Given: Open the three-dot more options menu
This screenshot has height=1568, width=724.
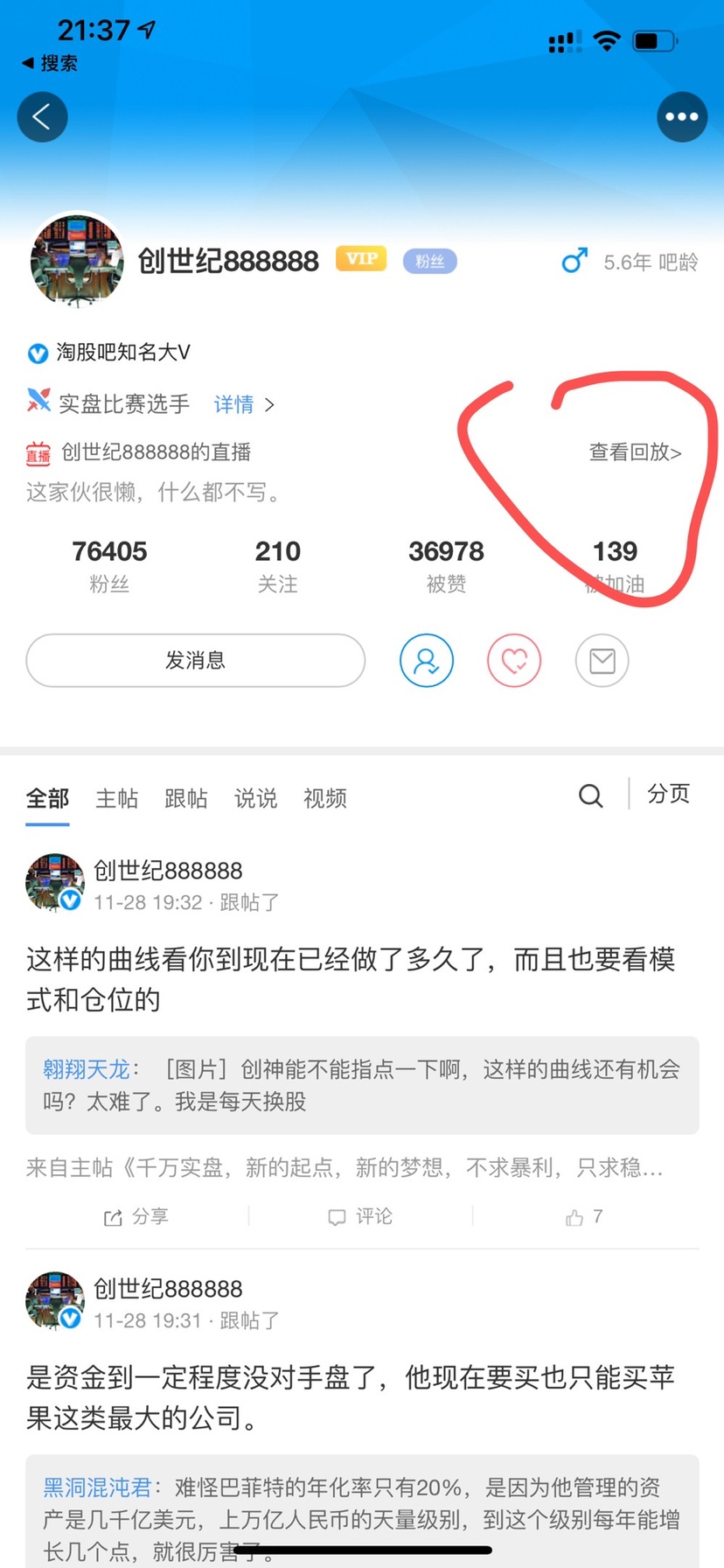Looking at the screenshot, I should pyautogui.click(x=682, y=116).
